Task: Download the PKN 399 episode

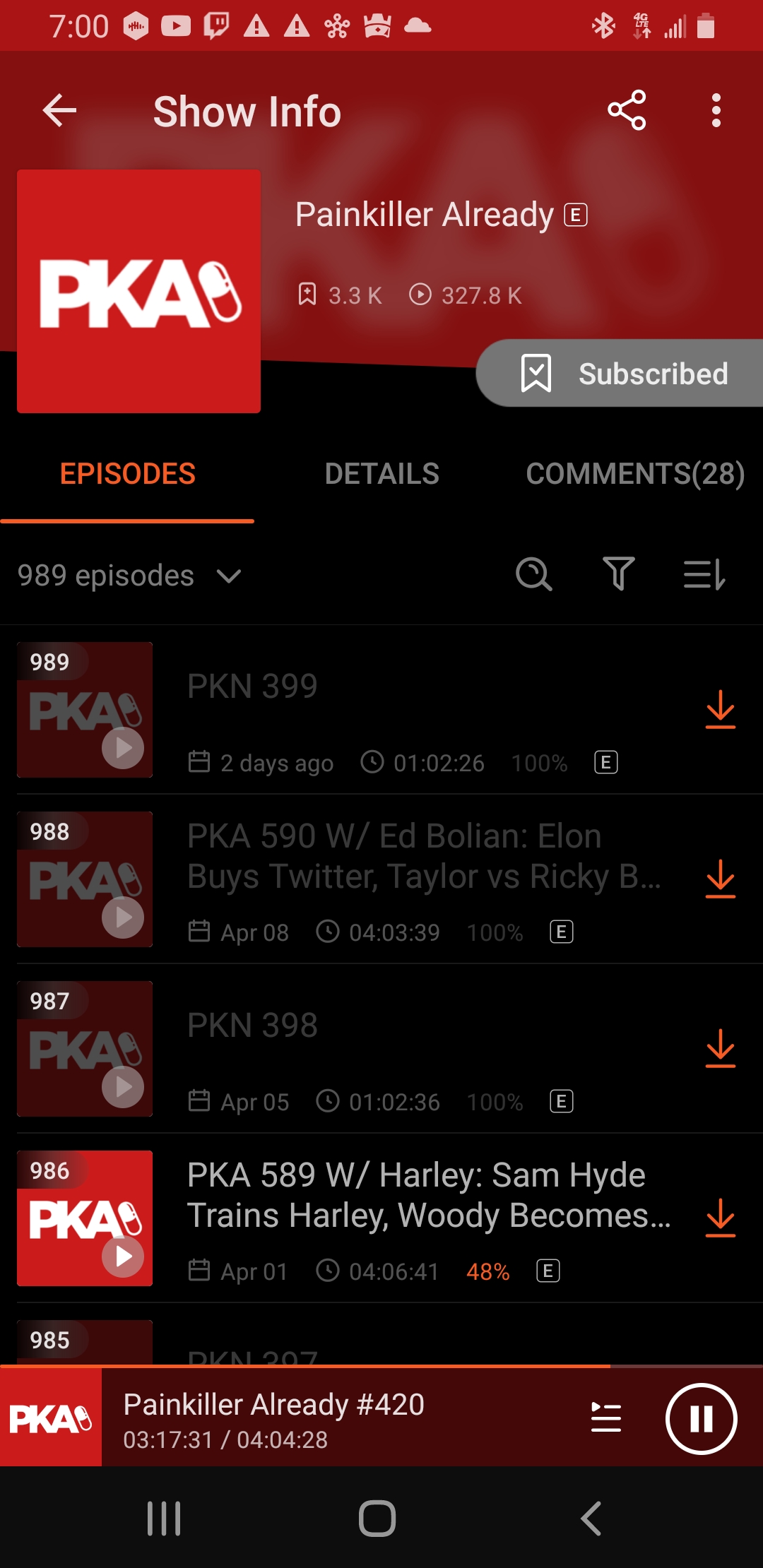Action: click(x=720, y=709)
